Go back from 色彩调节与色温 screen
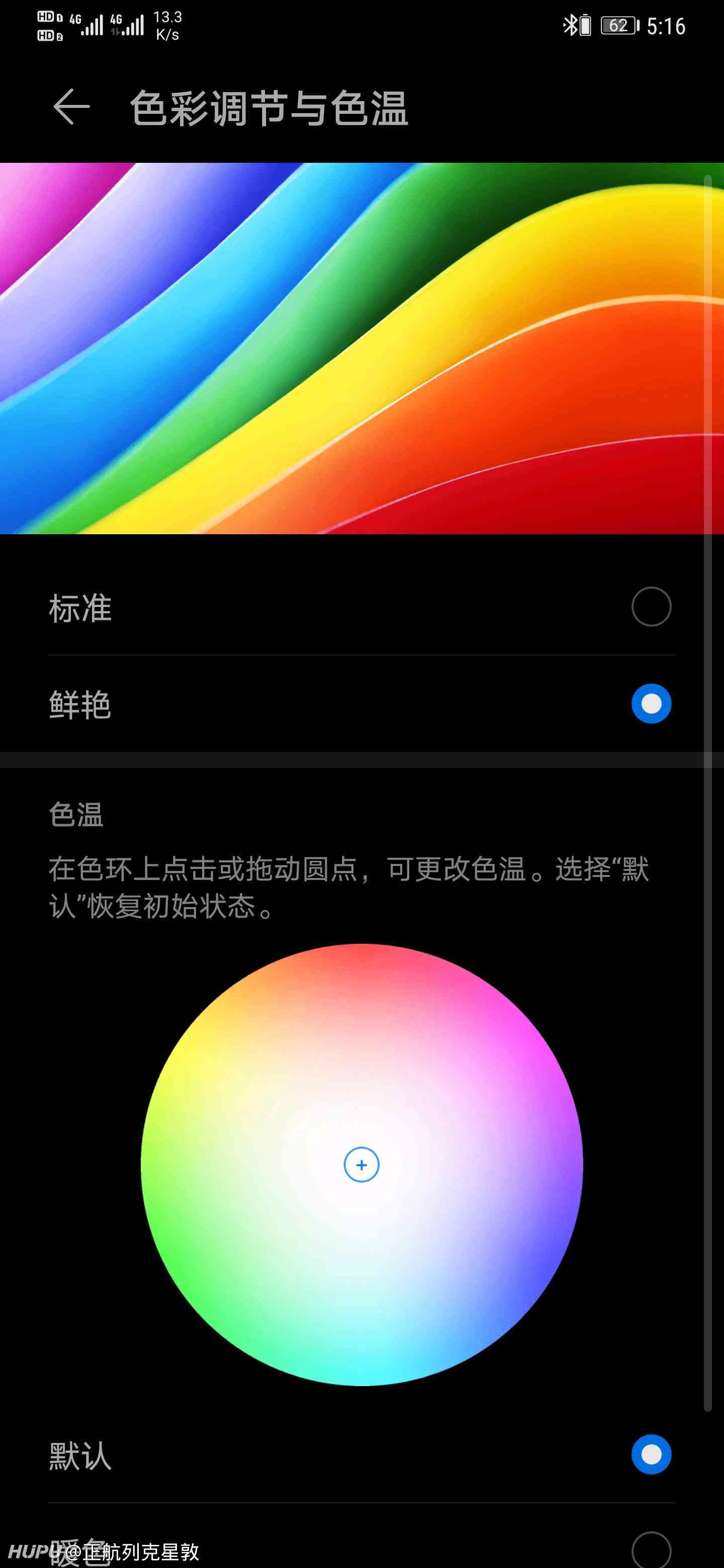724x1568 pixels. coord(71,107)
